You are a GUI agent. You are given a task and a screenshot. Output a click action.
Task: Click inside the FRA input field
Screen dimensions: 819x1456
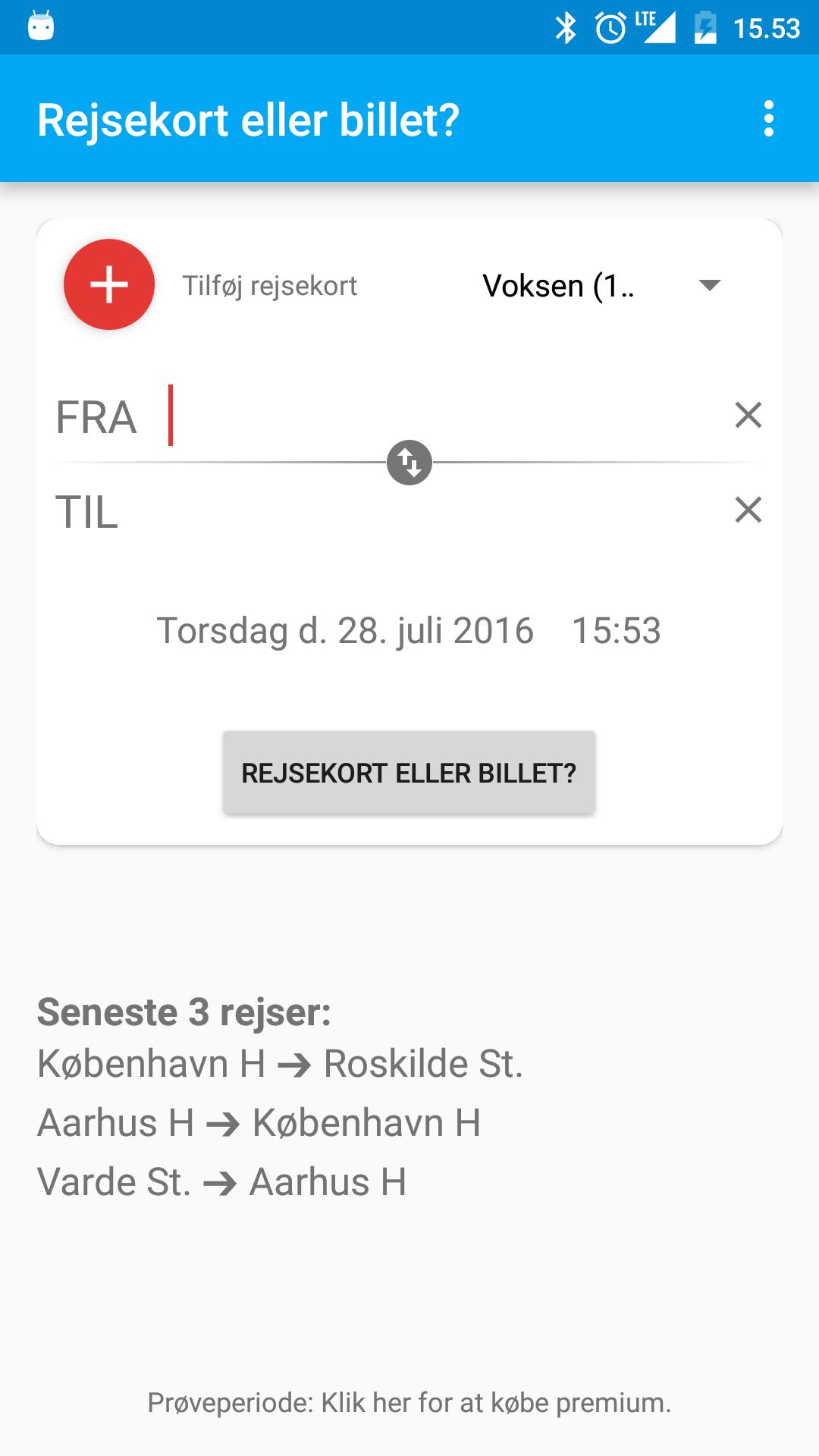[x=379, y=416]
